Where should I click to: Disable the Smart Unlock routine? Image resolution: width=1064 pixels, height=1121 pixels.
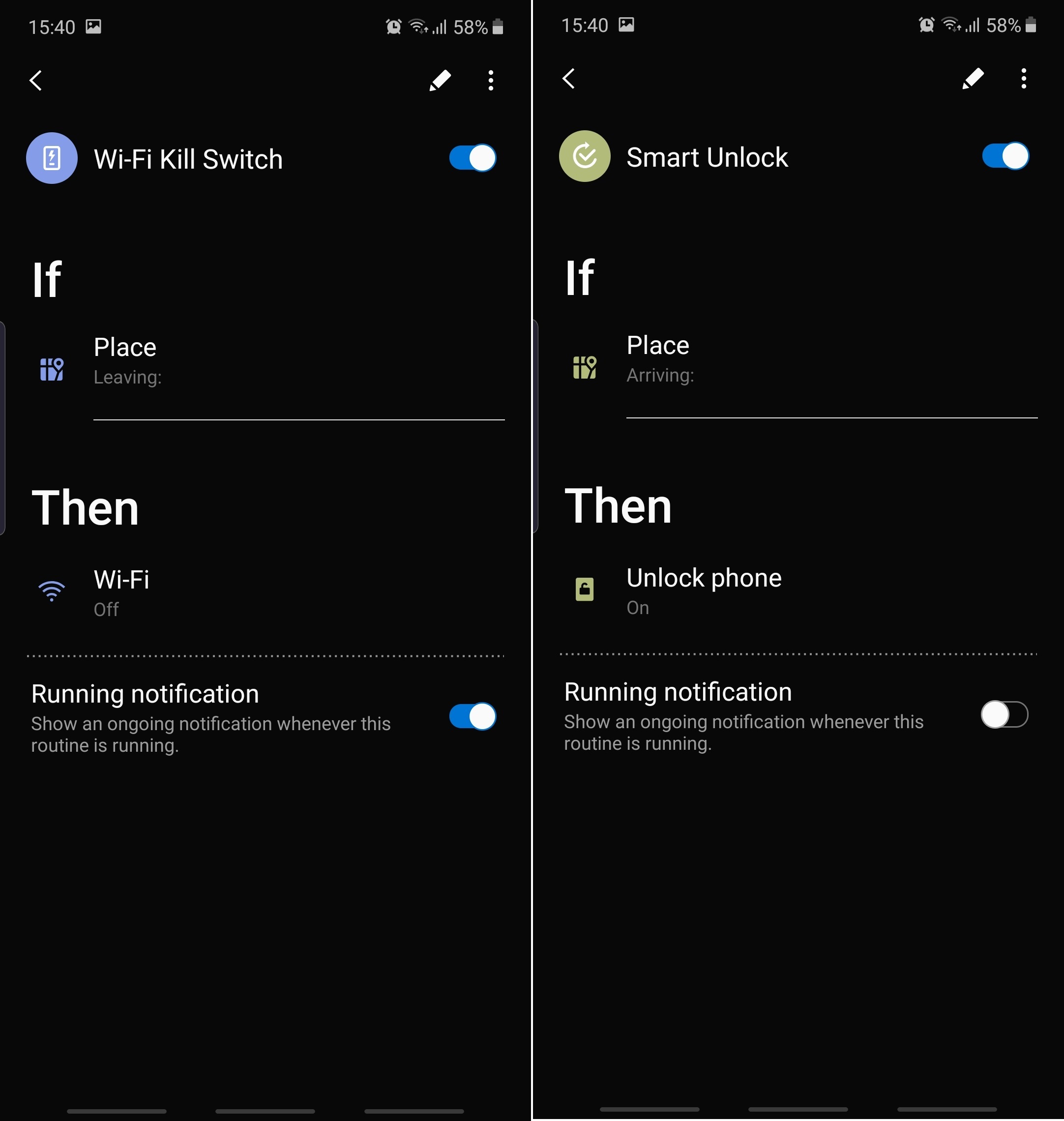tap(1005, 156)
